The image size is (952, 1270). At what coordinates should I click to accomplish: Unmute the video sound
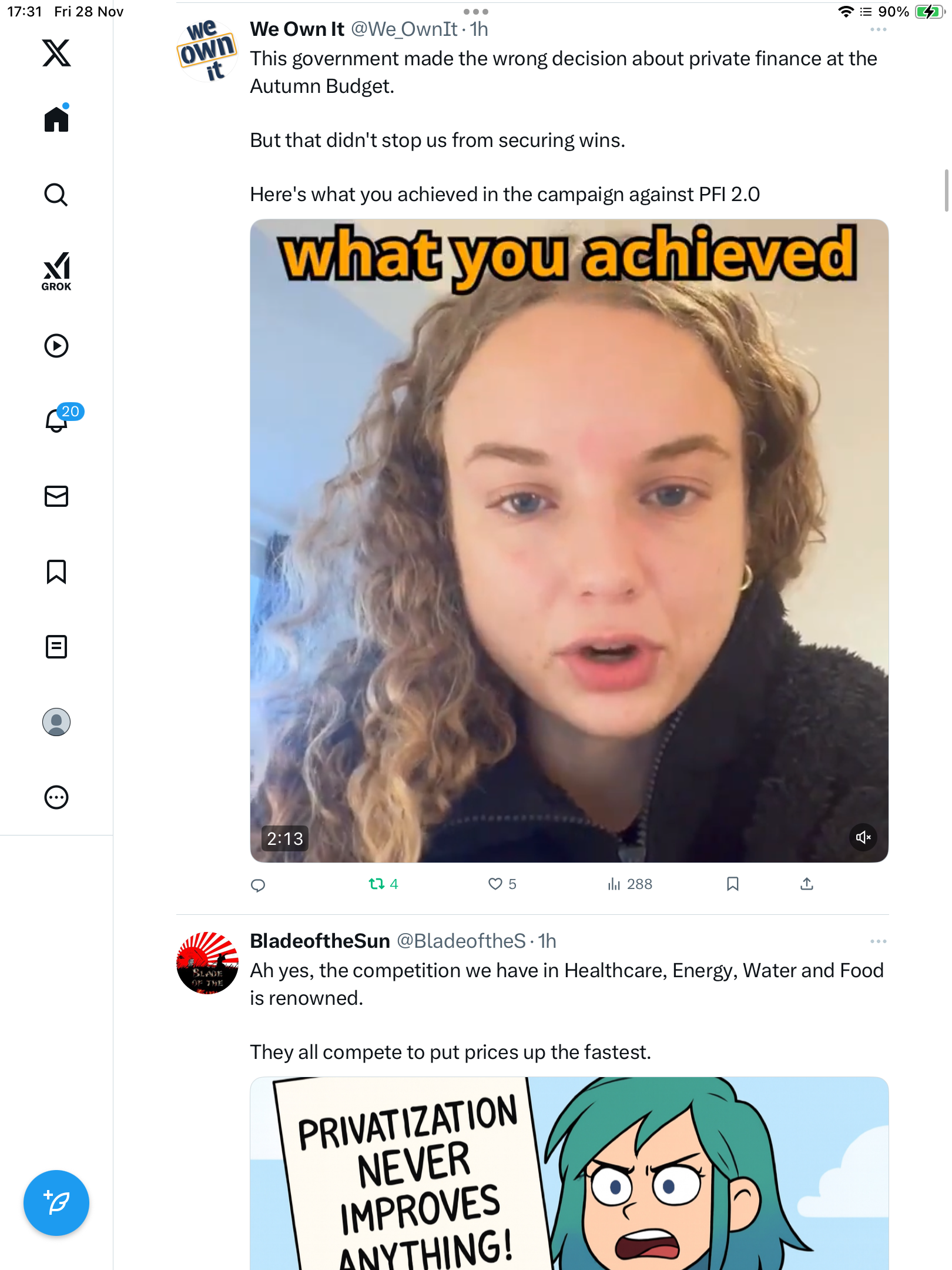coord(863,837)
